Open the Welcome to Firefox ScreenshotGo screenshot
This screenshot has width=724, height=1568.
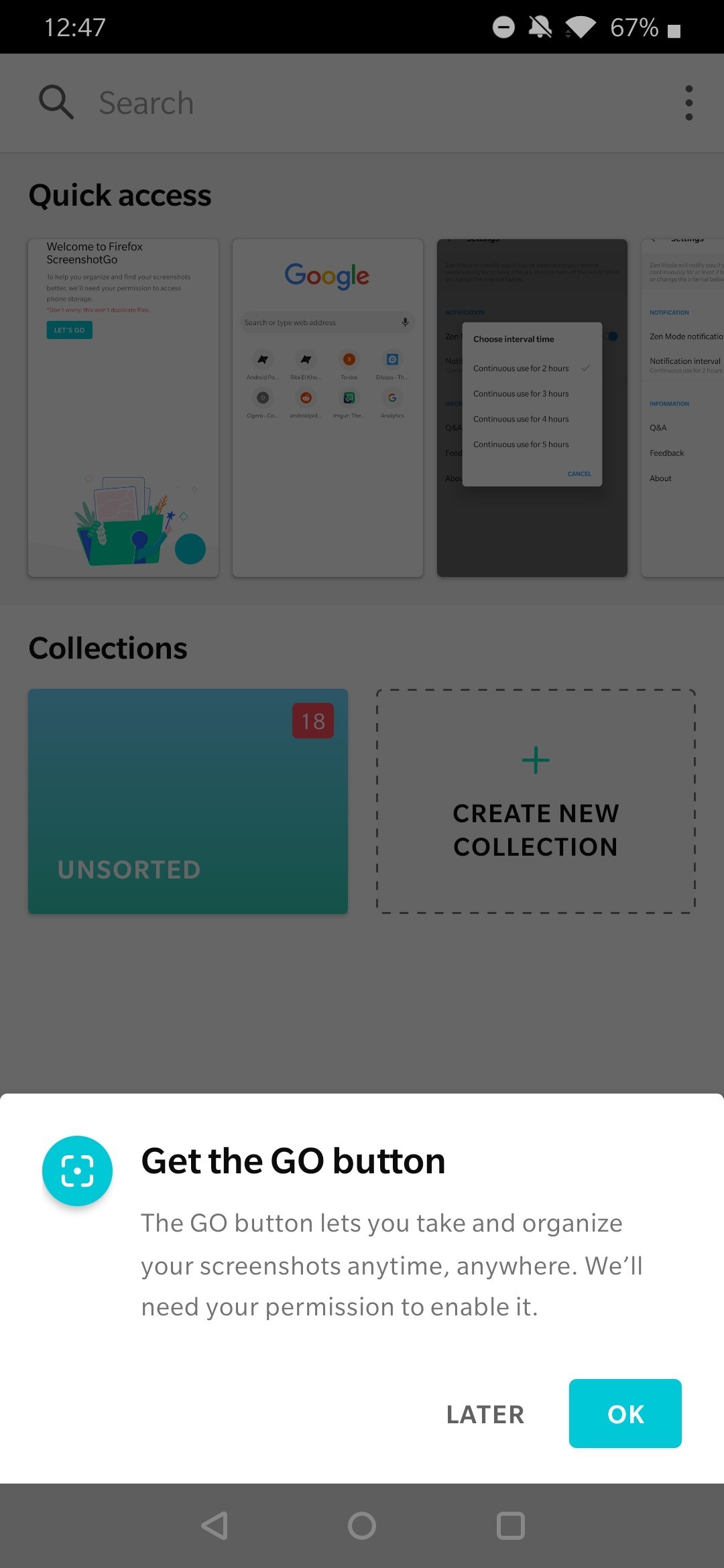[x=123, y=407]
